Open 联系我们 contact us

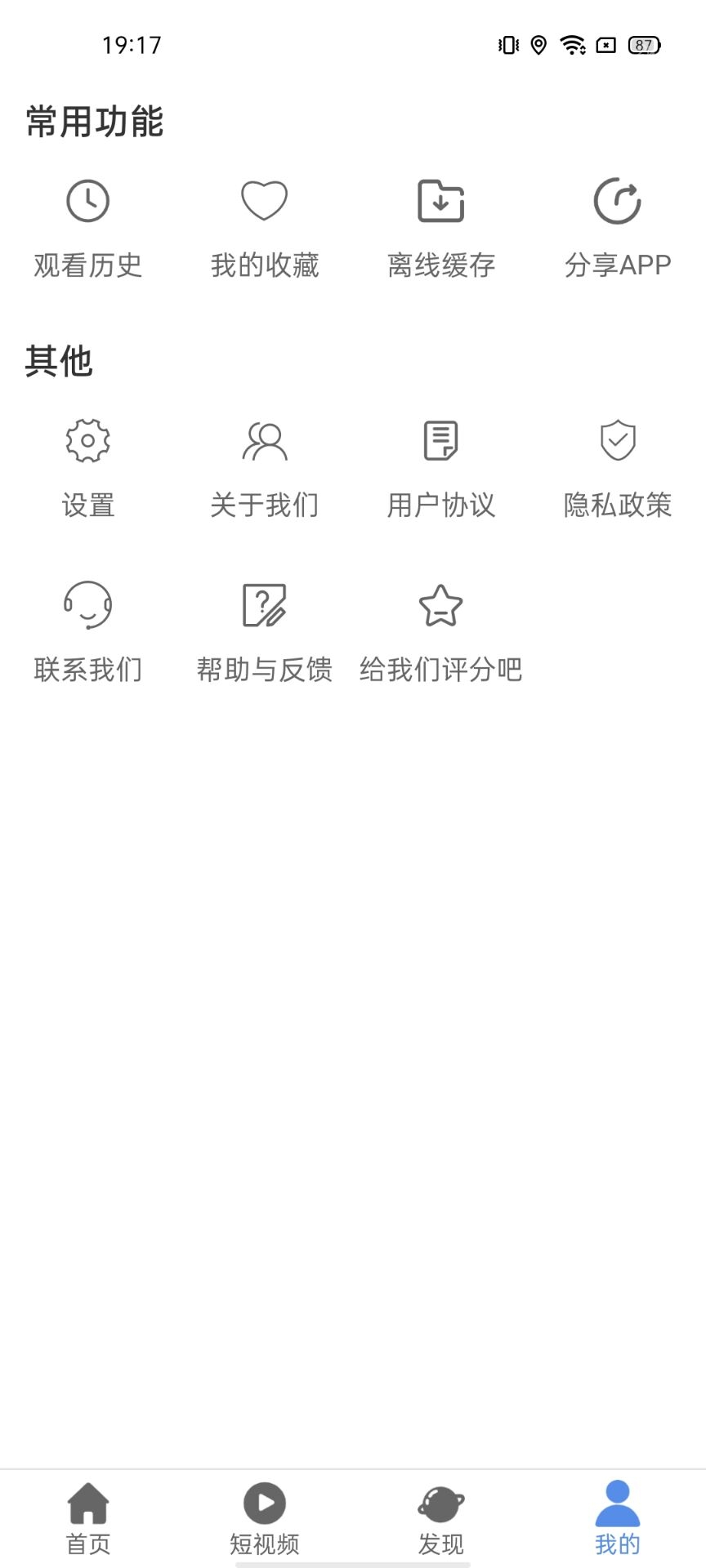pyautogui.click(x=88, y=633)
